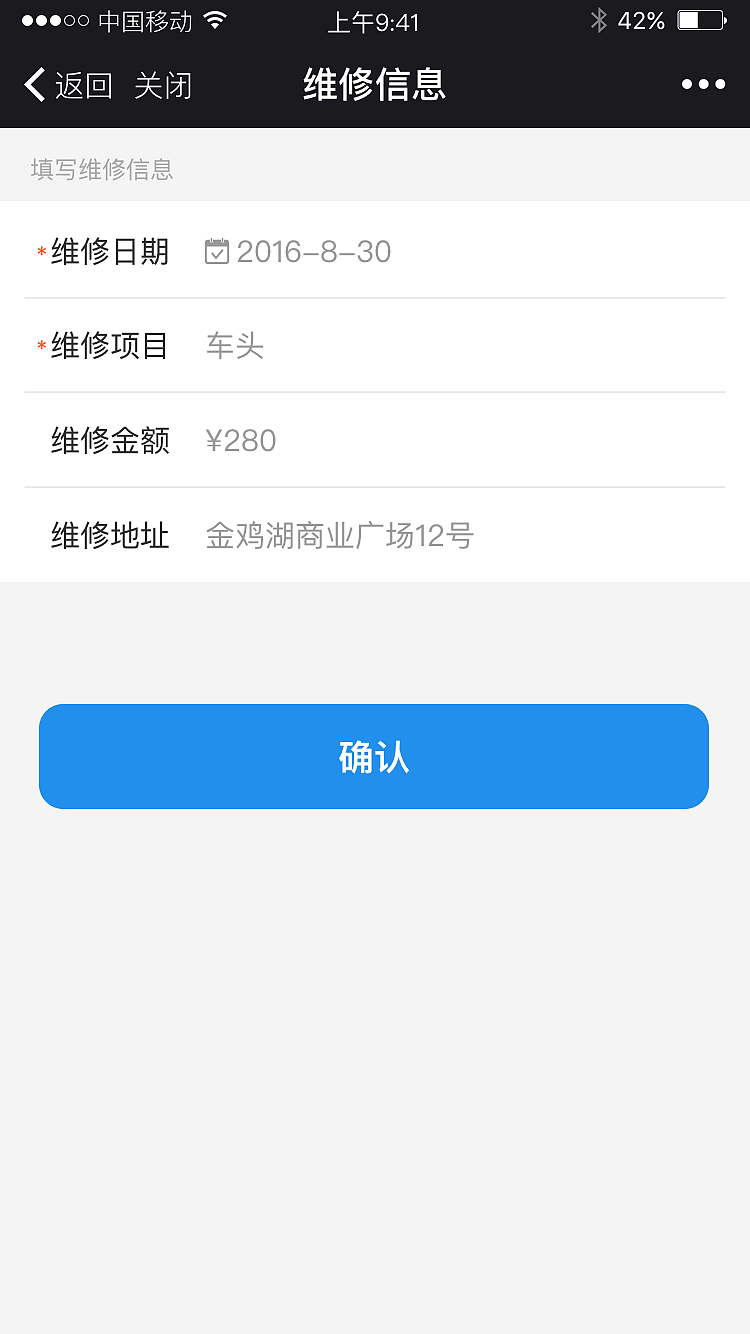Viewport: 750px width, 1334px height.
Task: Open the 维修日期 date field
Action: coord(315,252)
